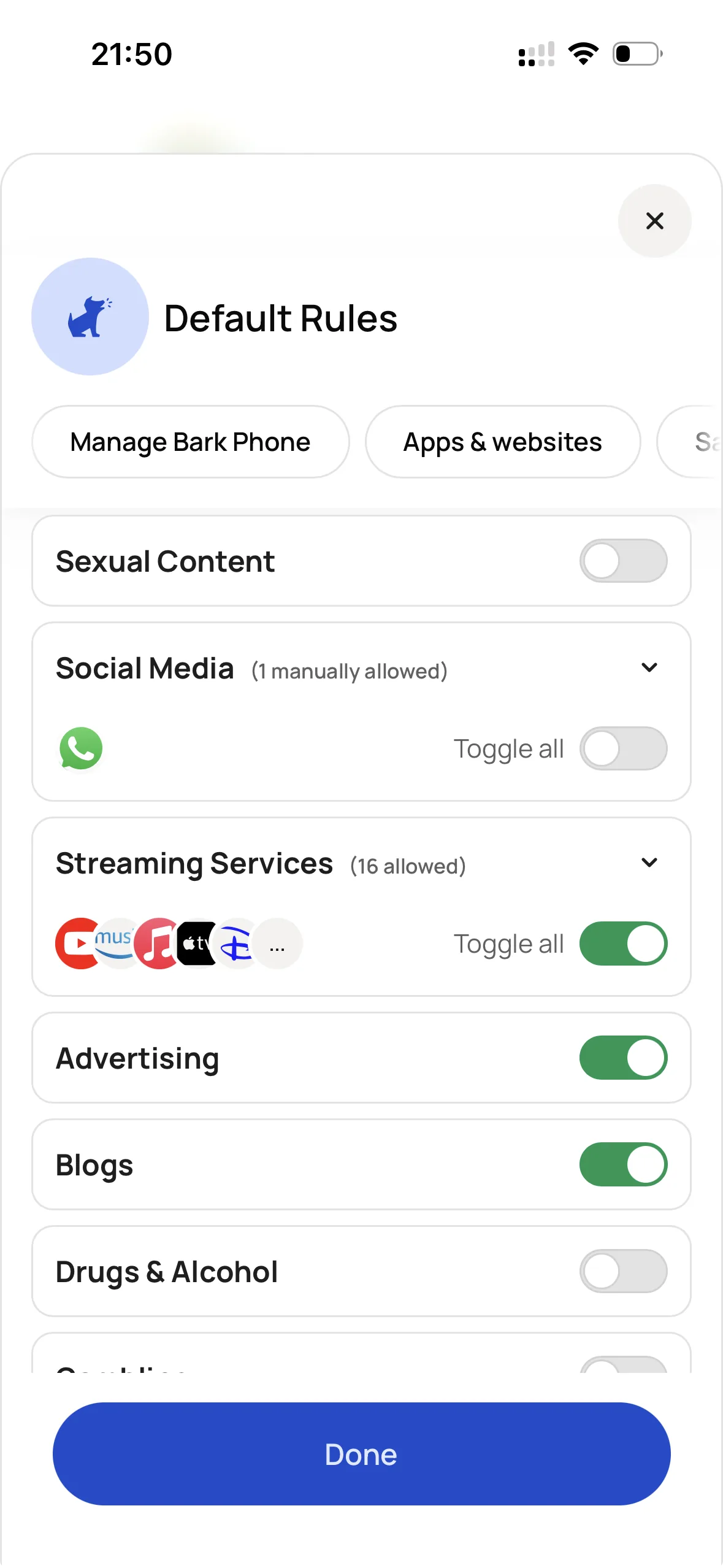Screen dimensions: 723x1568
Task: Click the YouTube icon in Streaming Services
Action: click(77, 943)
